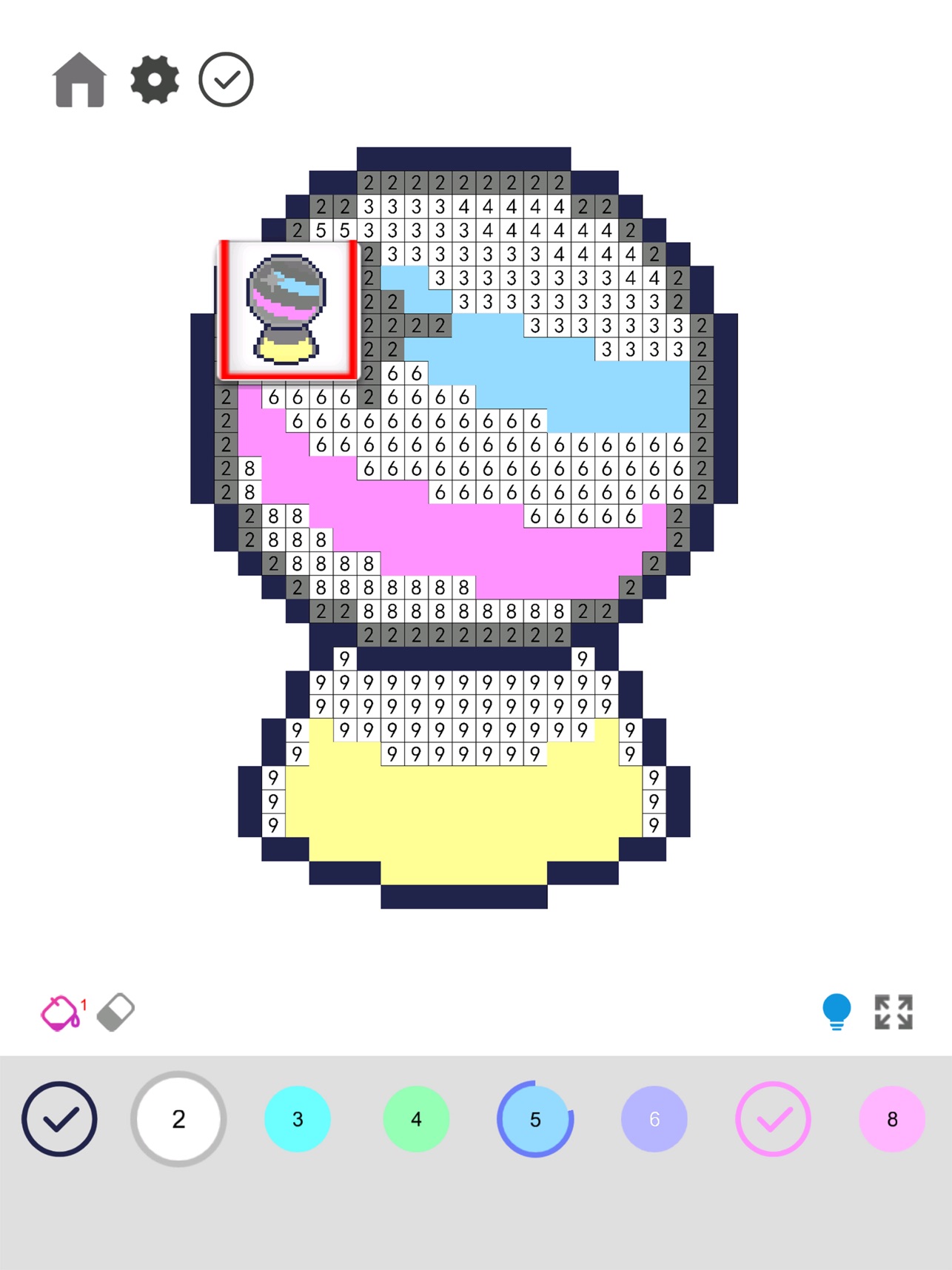
Task: Select the eraser tool
Action: point(116,1012)
